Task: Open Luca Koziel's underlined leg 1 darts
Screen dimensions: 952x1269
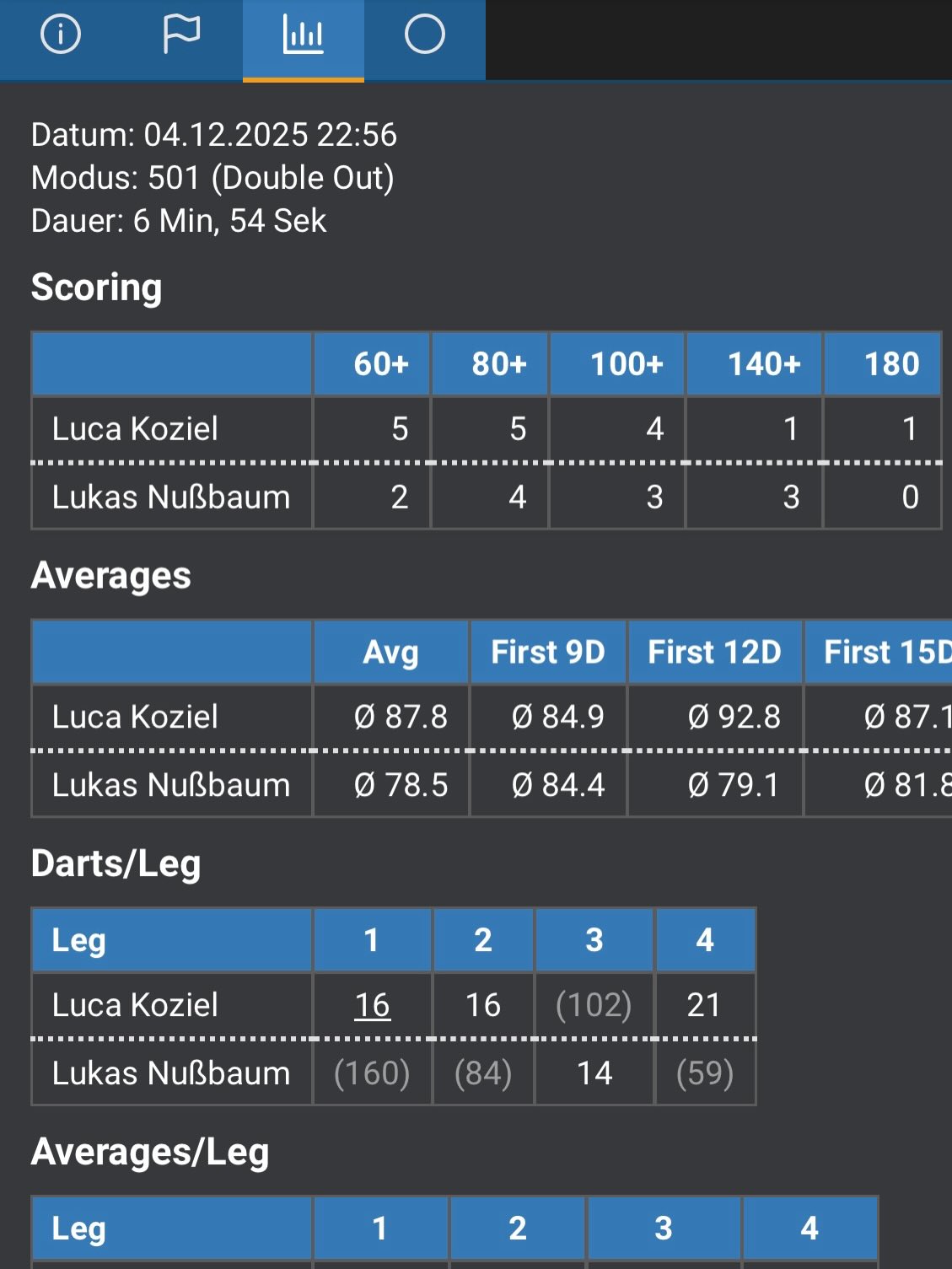Action: pyautogui.click(x=372, y=1005)
